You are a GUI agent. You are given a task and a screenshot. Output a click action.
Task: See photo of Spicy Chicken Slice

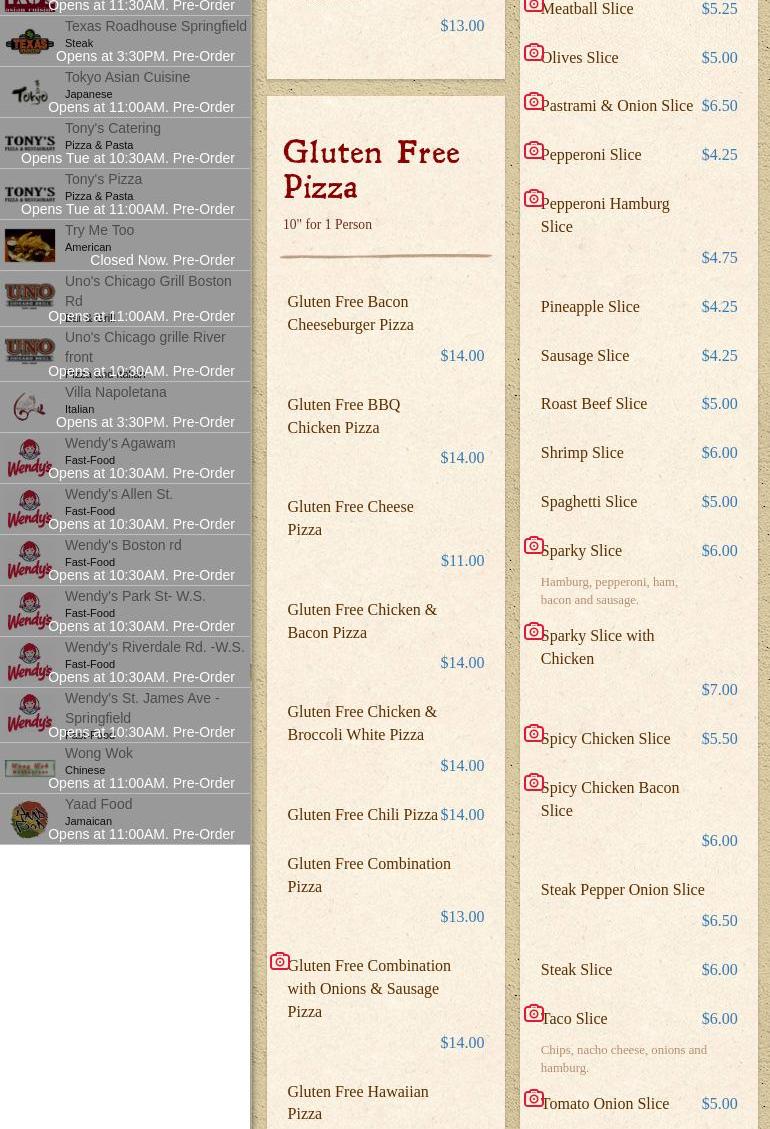pos(534,734)
